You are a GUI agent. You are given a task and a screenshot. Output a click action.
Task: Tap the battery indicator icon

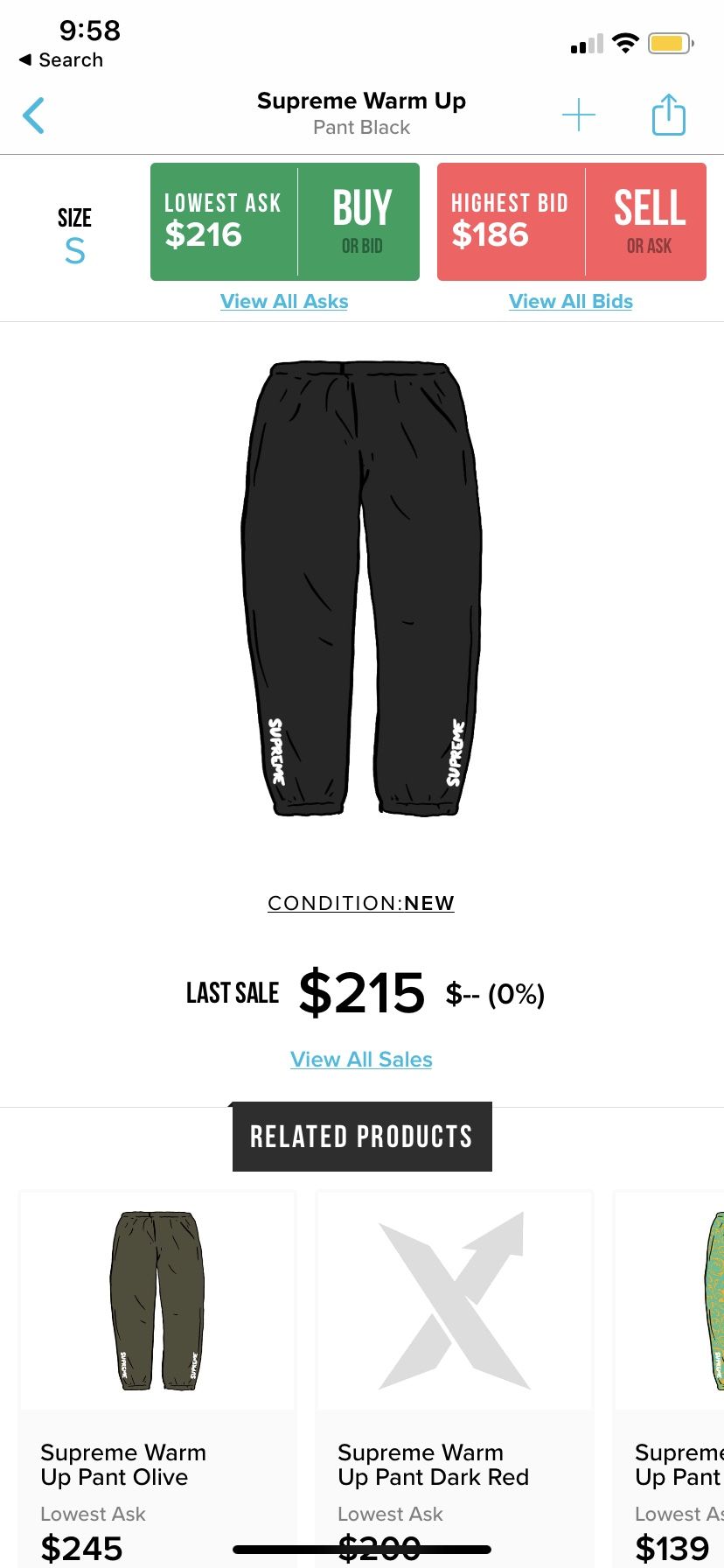671,43
